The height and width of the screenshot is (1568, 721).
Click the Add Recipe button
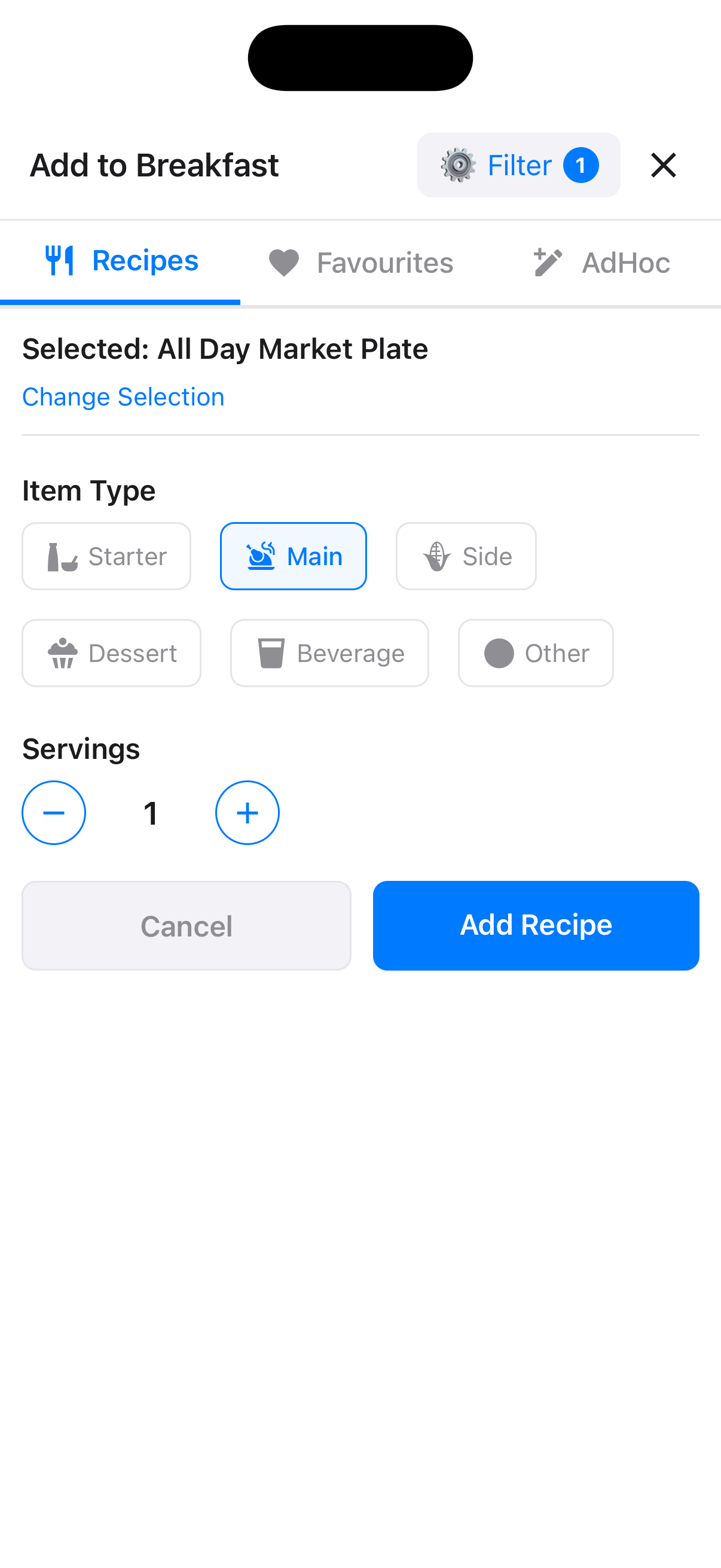point(536,925)
